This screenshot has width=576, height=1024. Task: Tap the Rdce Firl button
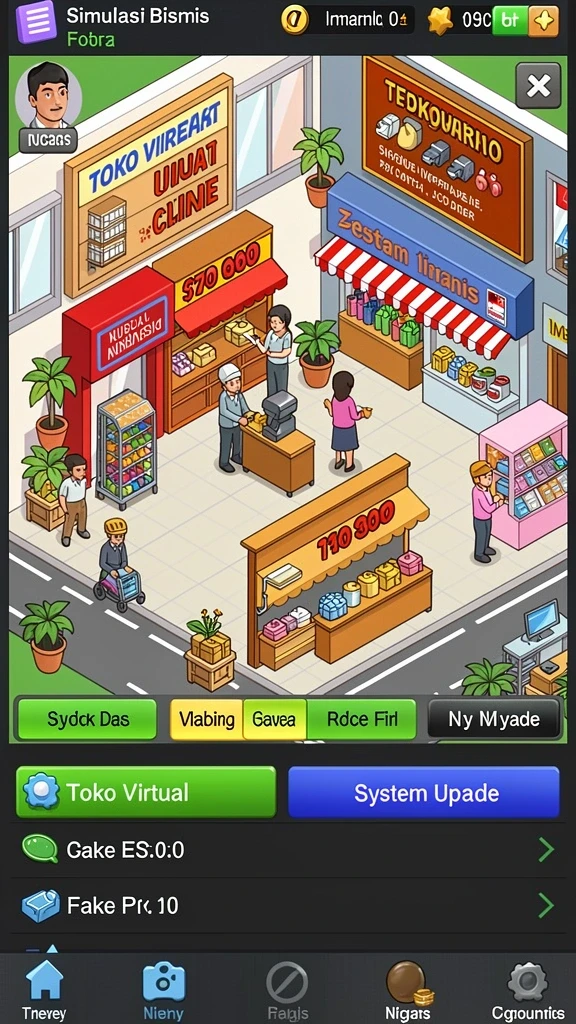[361, 719]
